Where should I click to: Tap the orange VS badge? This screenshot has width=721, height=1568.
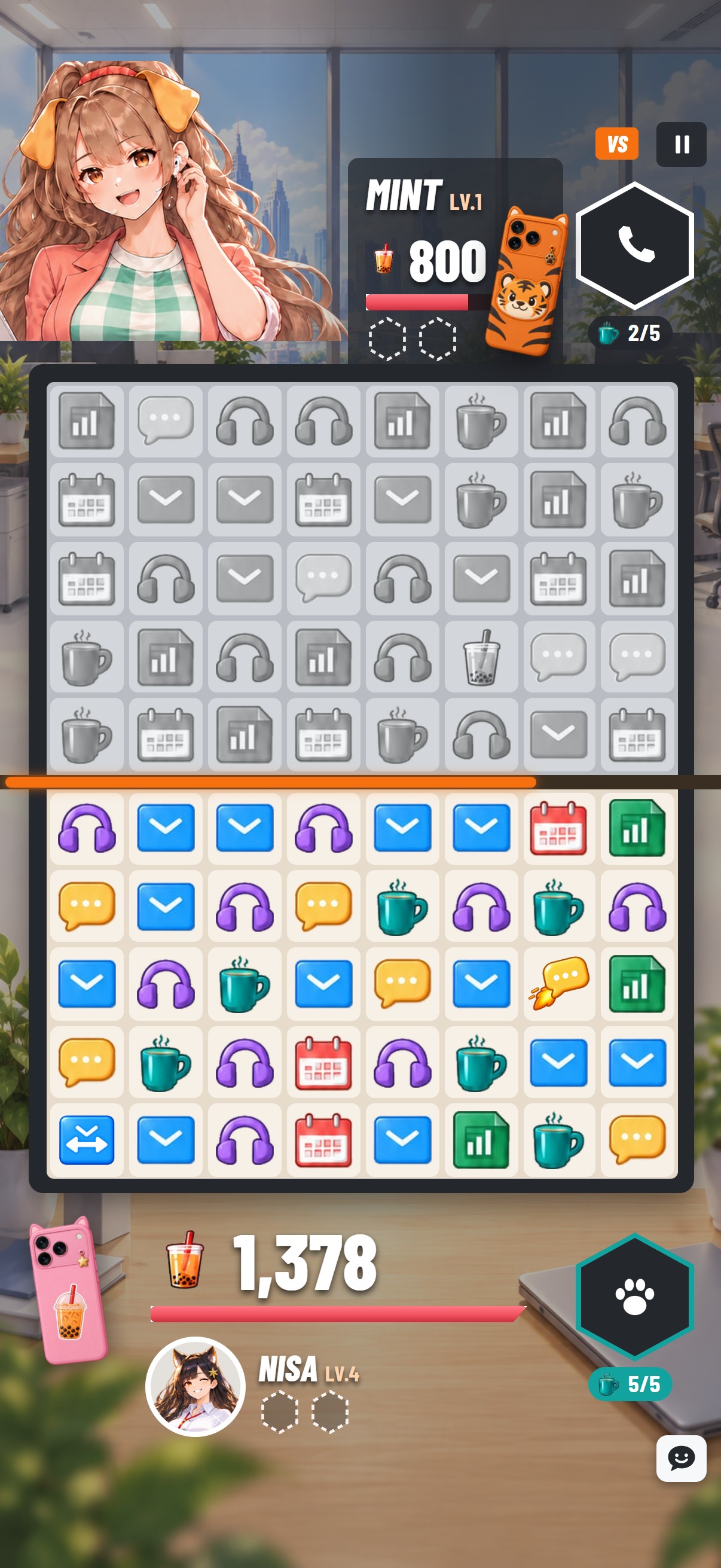[x=616, y=144]
